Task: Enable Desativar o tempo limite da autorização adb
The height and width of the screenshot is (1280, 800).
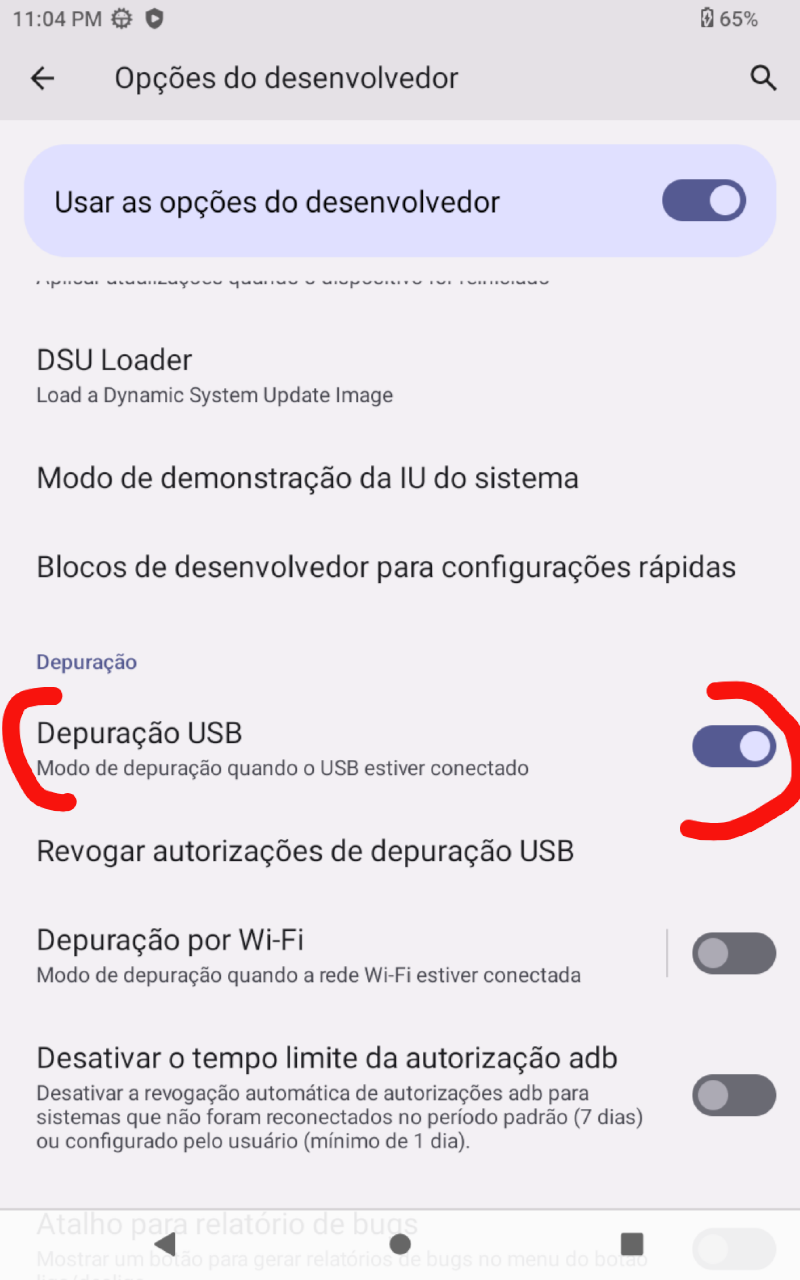Action: click(733, 1095)
